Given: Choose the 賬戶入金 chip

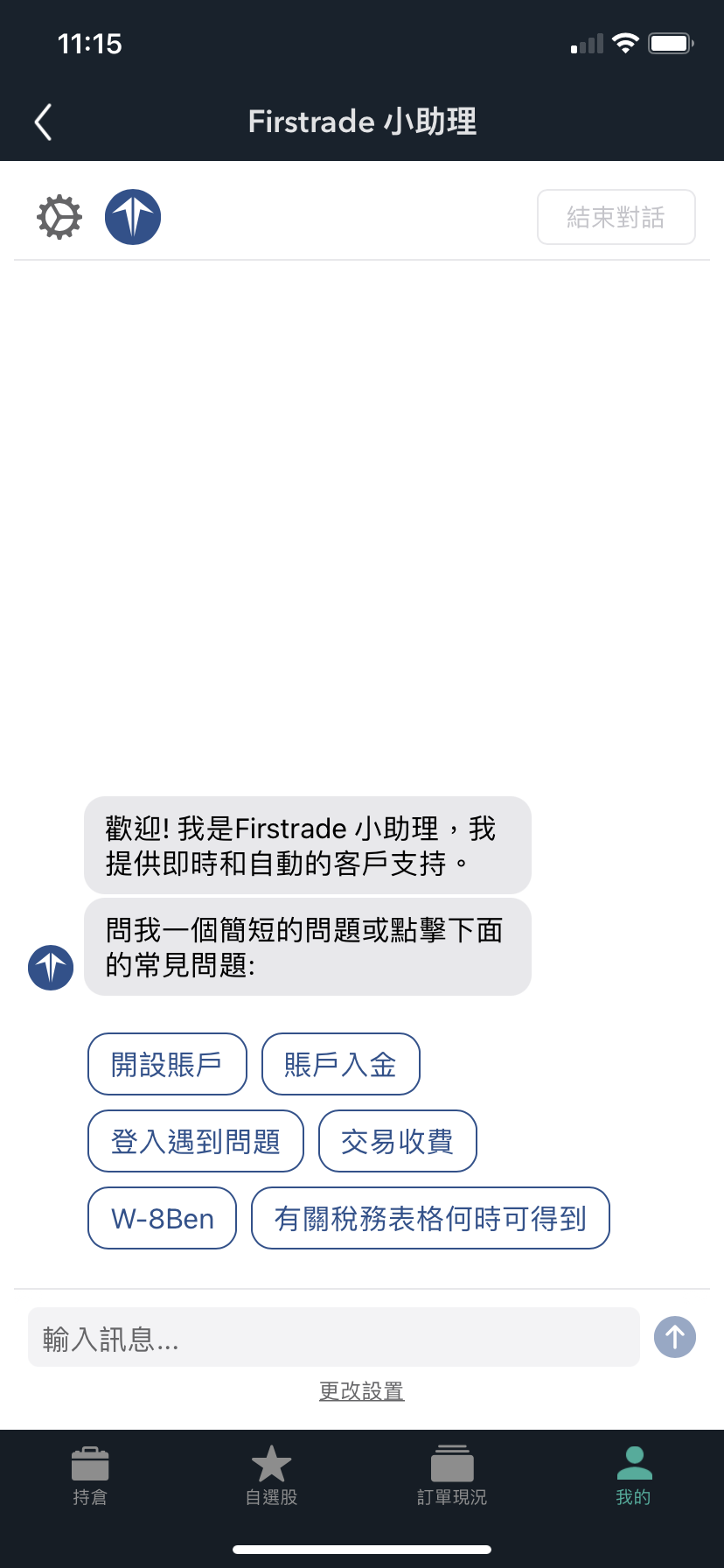Looking at the screenshot, I should (x=340, y=1064).
